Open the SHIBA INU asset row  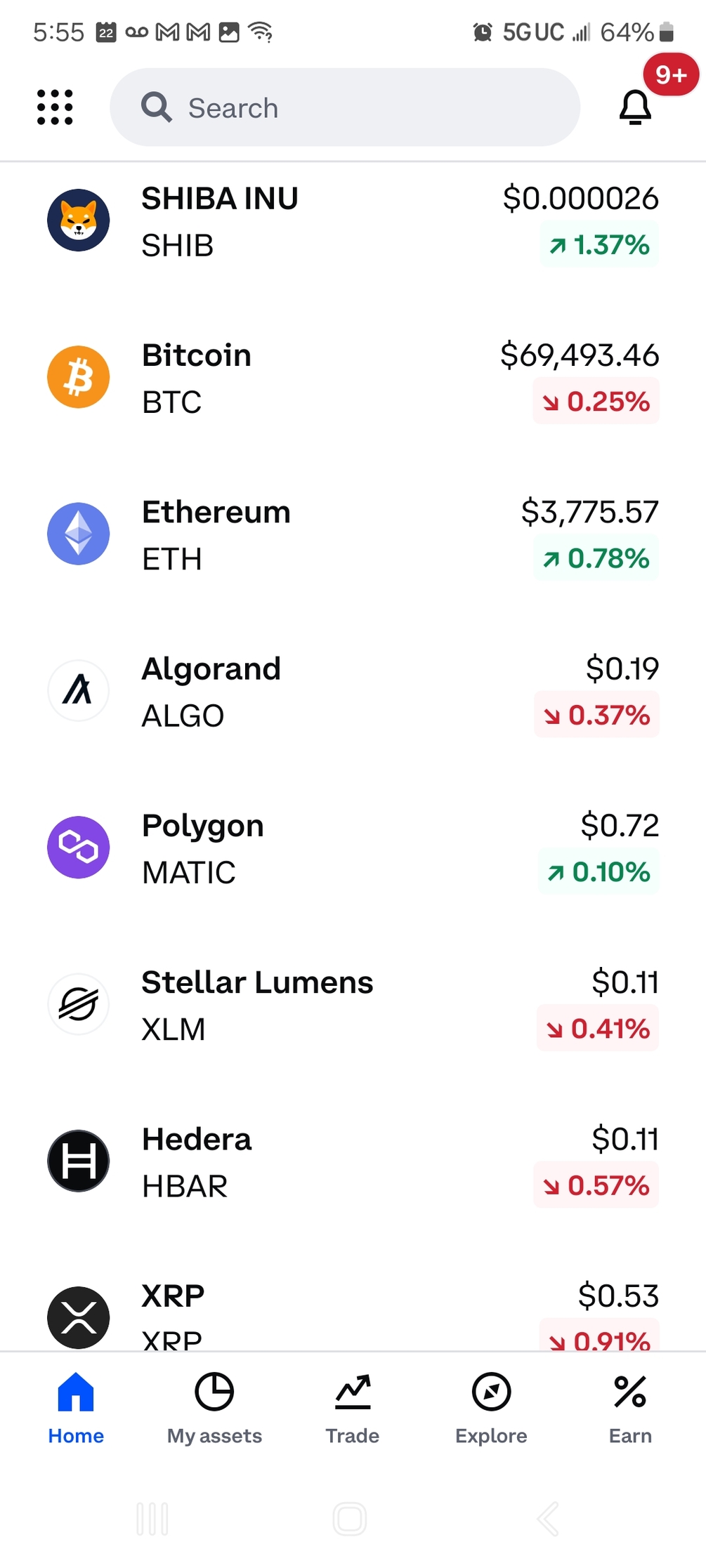[353, 222]
